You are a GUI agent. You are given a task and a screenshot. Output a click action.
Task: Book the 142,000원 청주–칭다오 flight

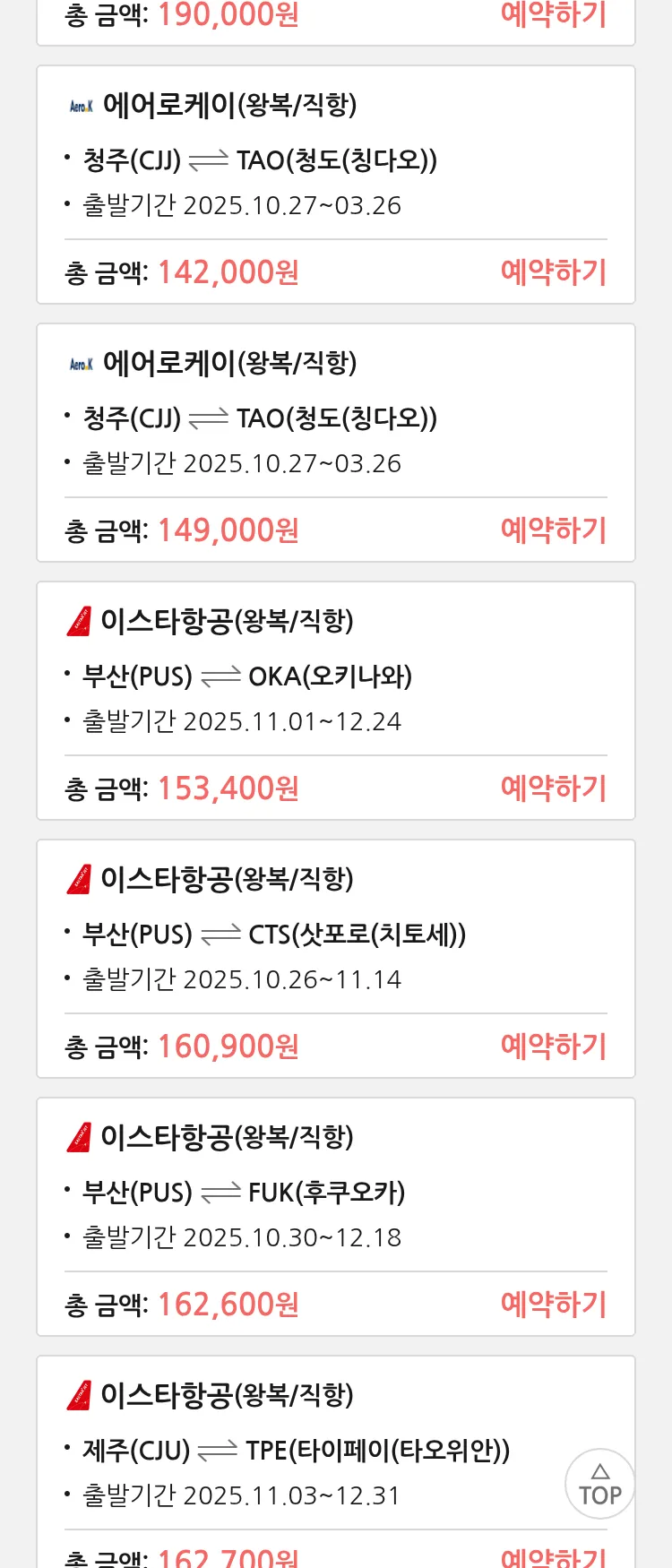pyautogui.click(x=553, y=271)
